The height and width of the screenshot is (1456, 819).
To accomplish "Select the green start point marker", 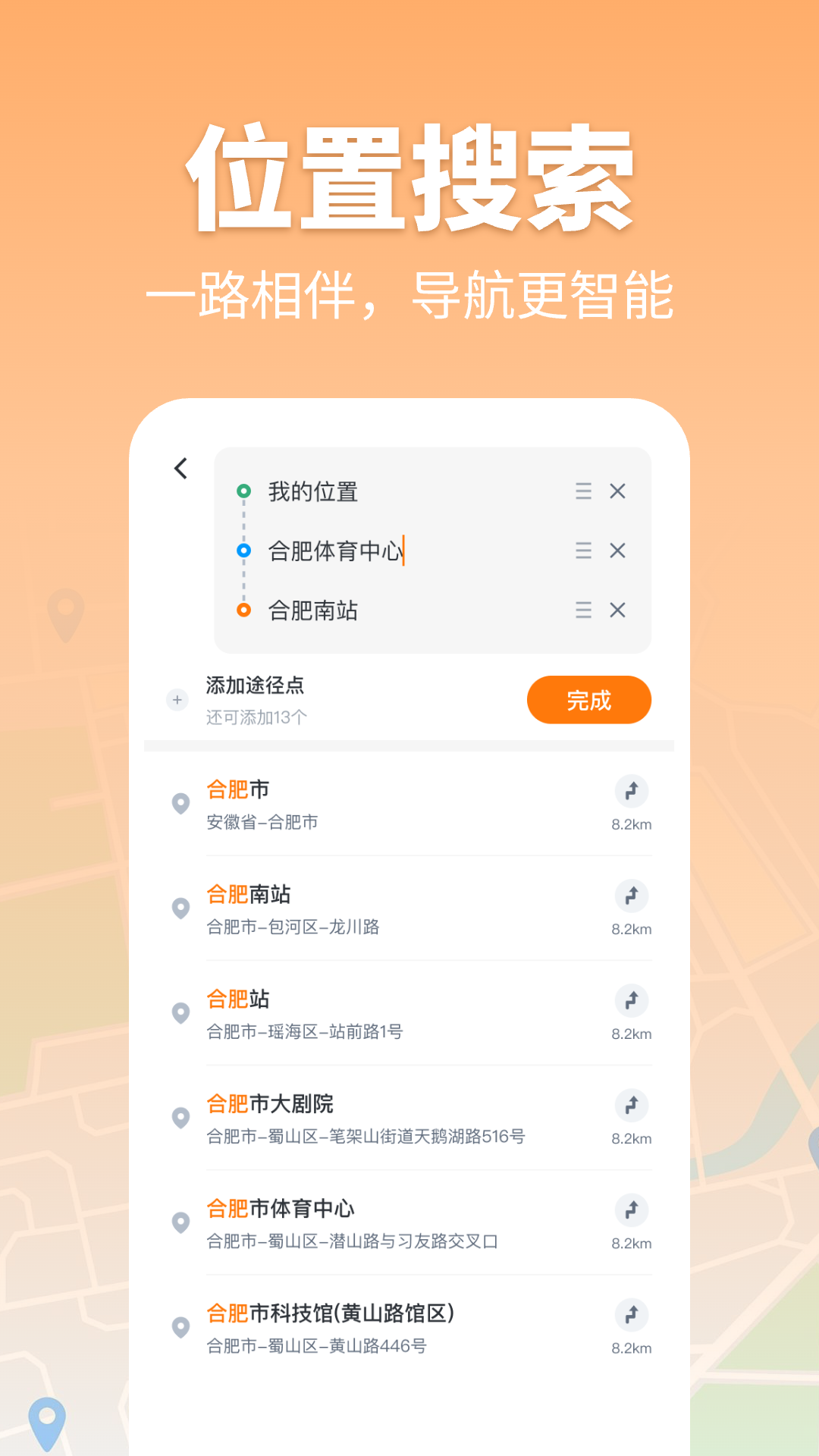I will click(243, 491).
